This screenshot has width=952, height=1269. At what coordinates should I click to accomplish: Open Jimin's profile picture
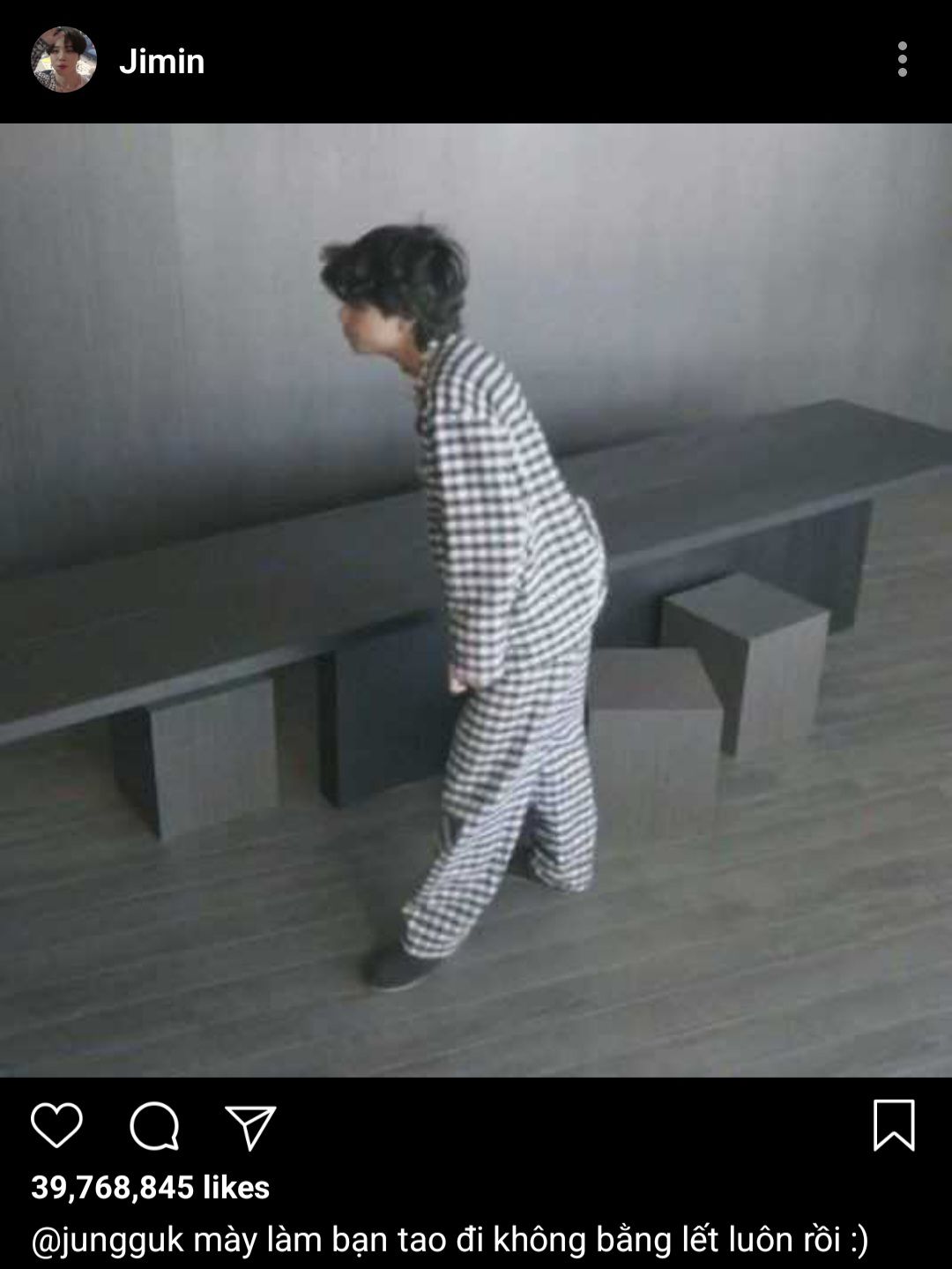click(x=63, y=60)
